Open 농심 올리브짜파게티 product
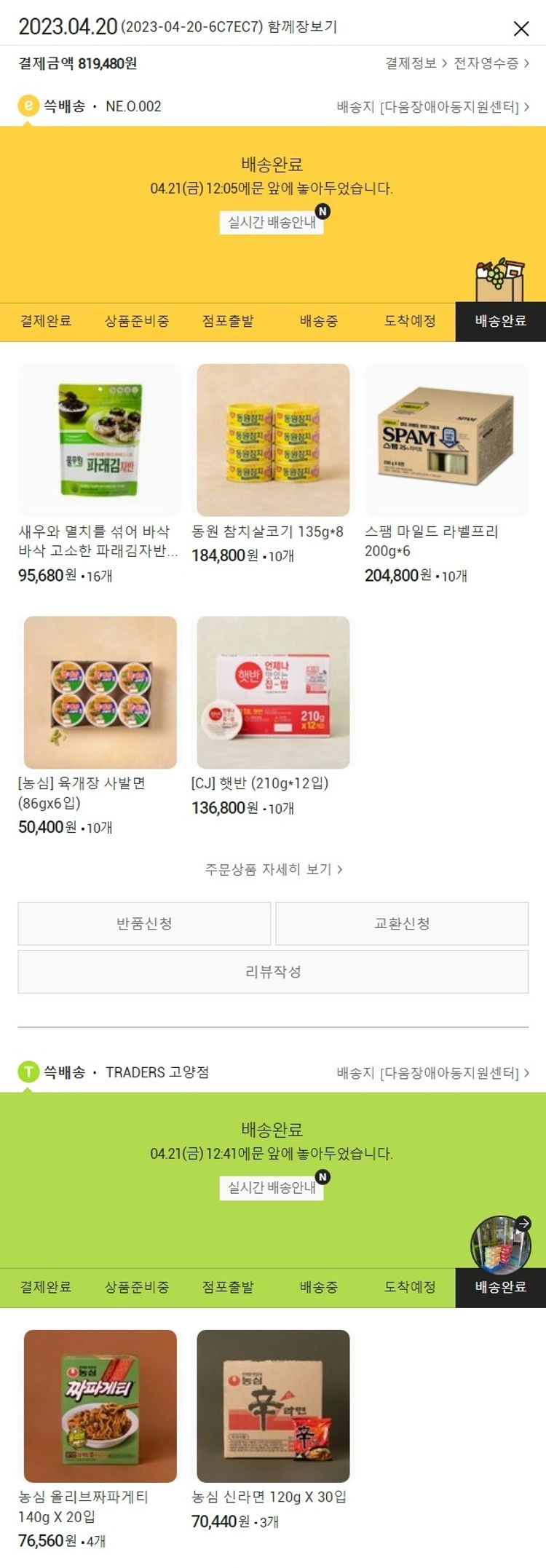The image size is (546, 1568). [x=100, y=1406]
